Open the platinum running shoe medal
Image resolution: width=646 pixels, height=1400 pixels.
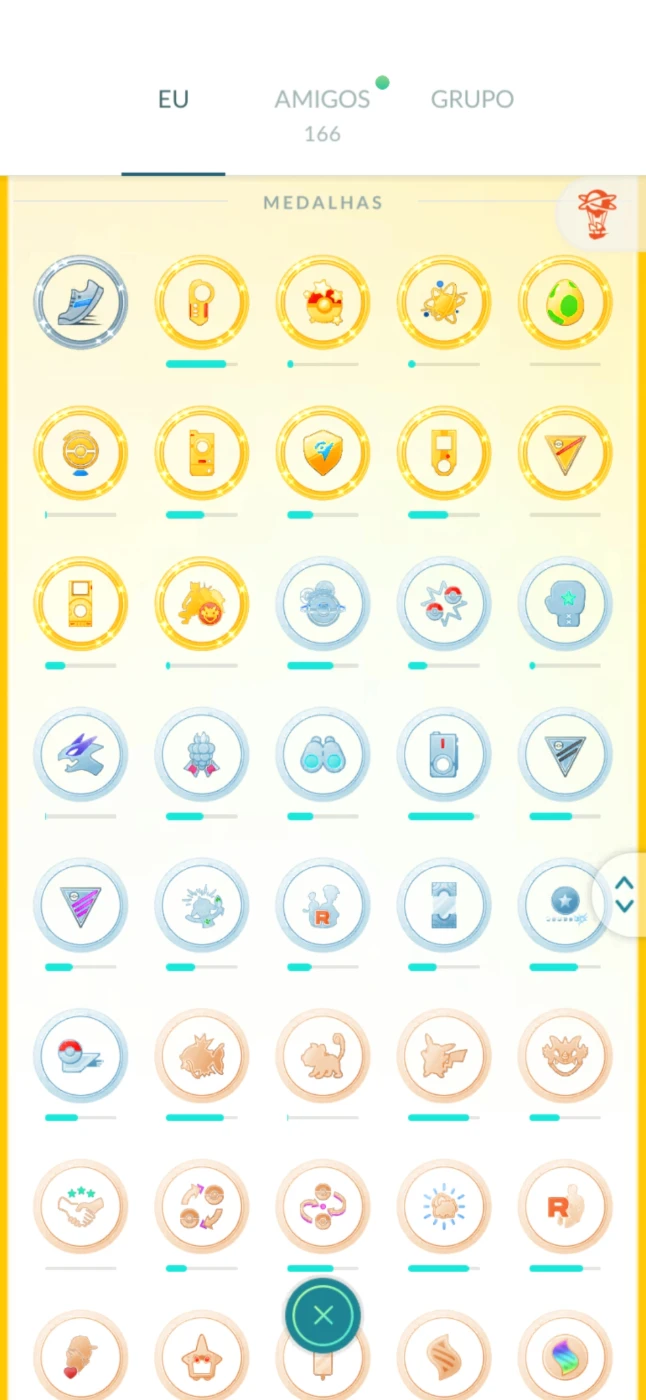click(x=81, y=302)
